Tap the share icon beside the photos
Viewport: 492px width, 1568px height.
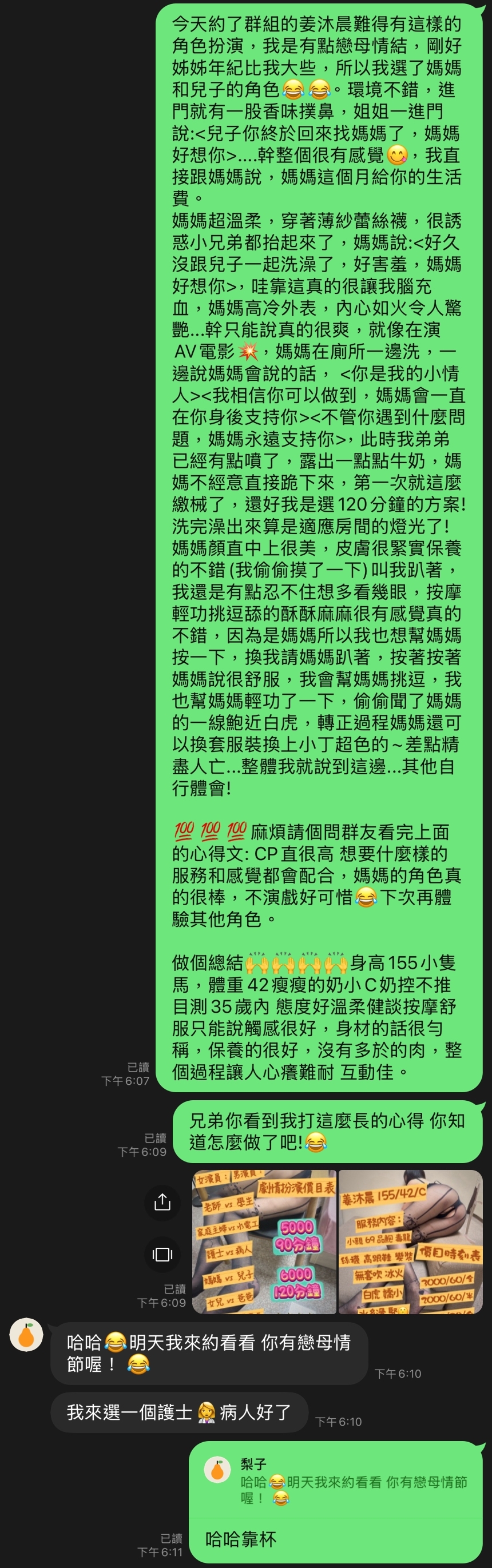coord(162,1201)
